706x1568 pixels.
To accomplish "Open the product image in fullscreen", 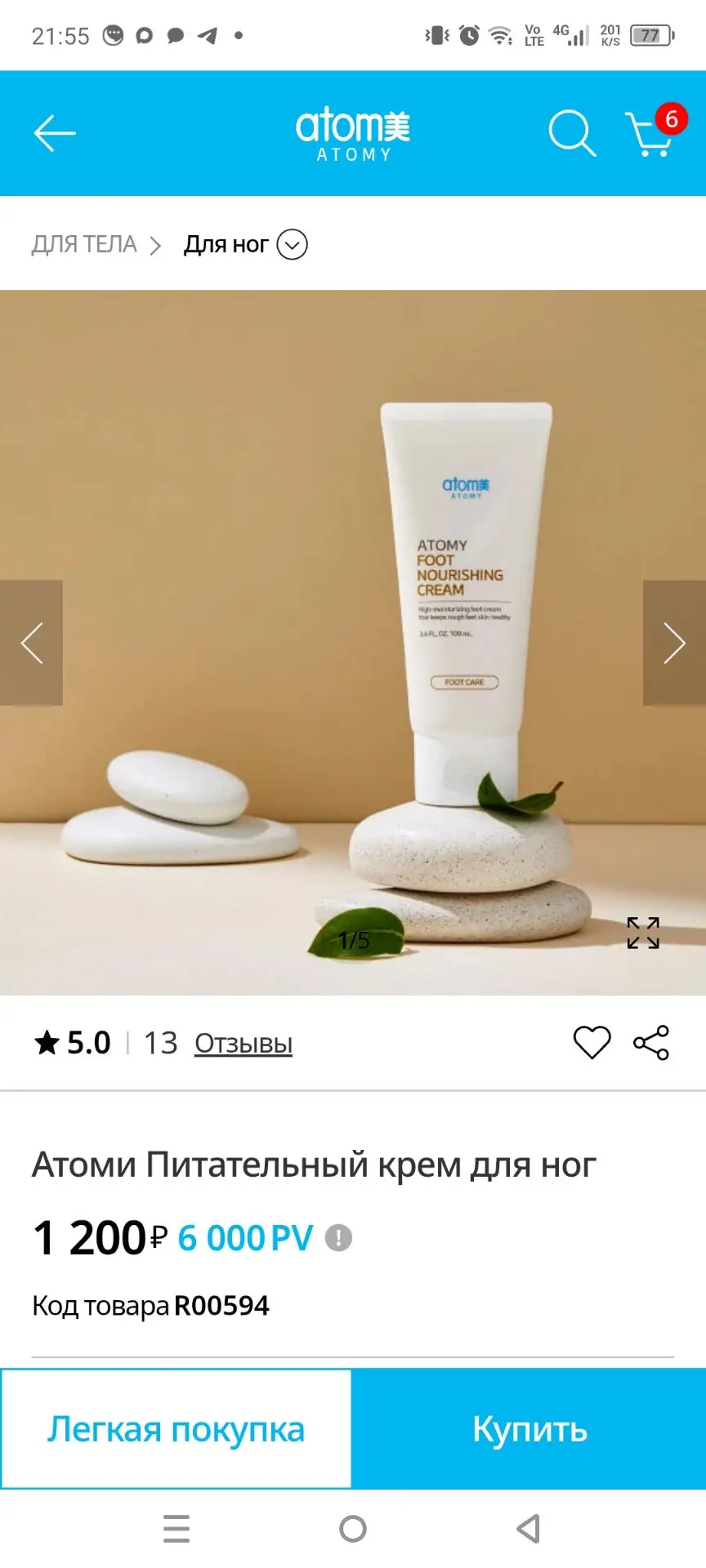I will point(643,933).
